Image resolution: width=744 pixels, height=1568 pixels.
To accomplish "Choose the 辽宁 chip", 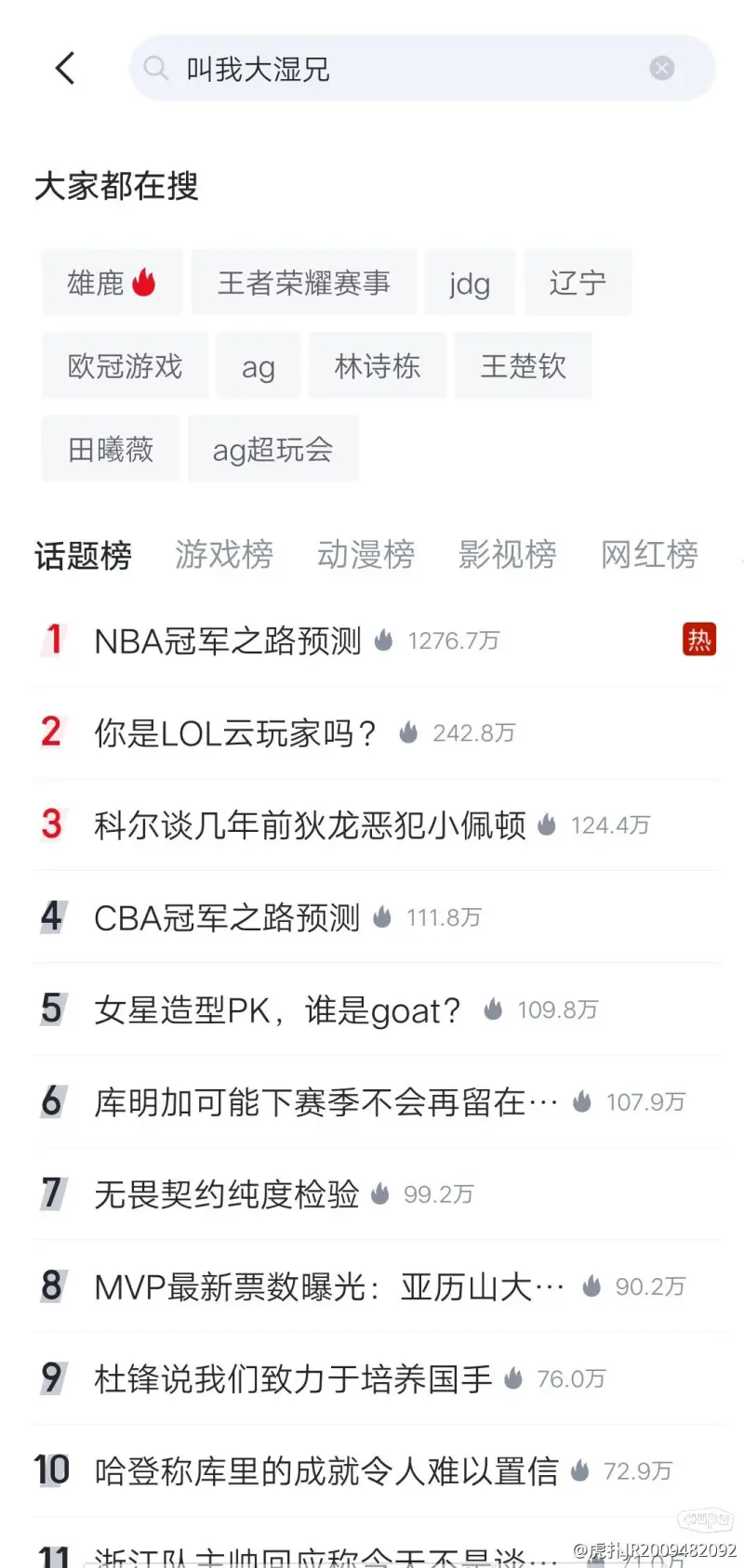I will point(578,283).
